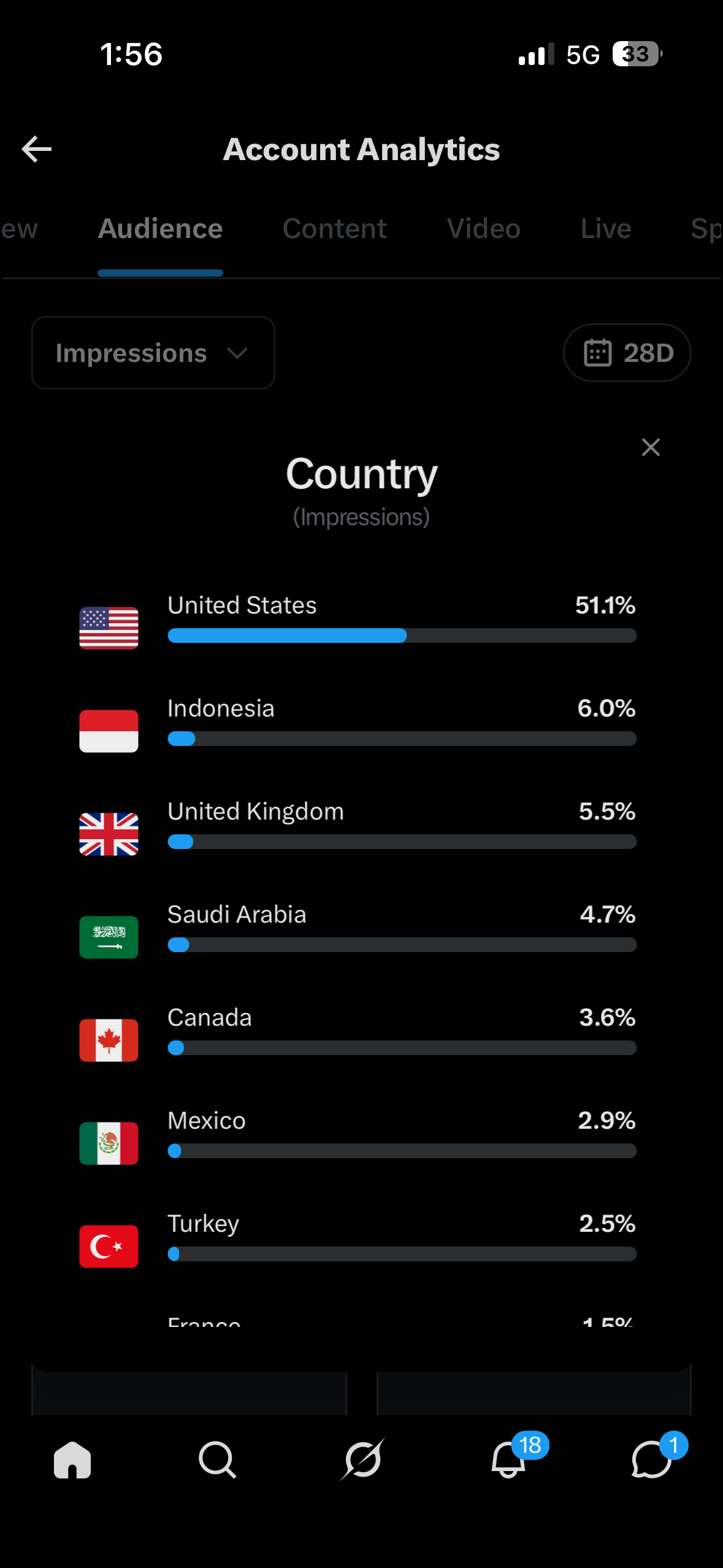Change the 28D date range
This screenshot has height=1568, width=723.
(627, 353)
